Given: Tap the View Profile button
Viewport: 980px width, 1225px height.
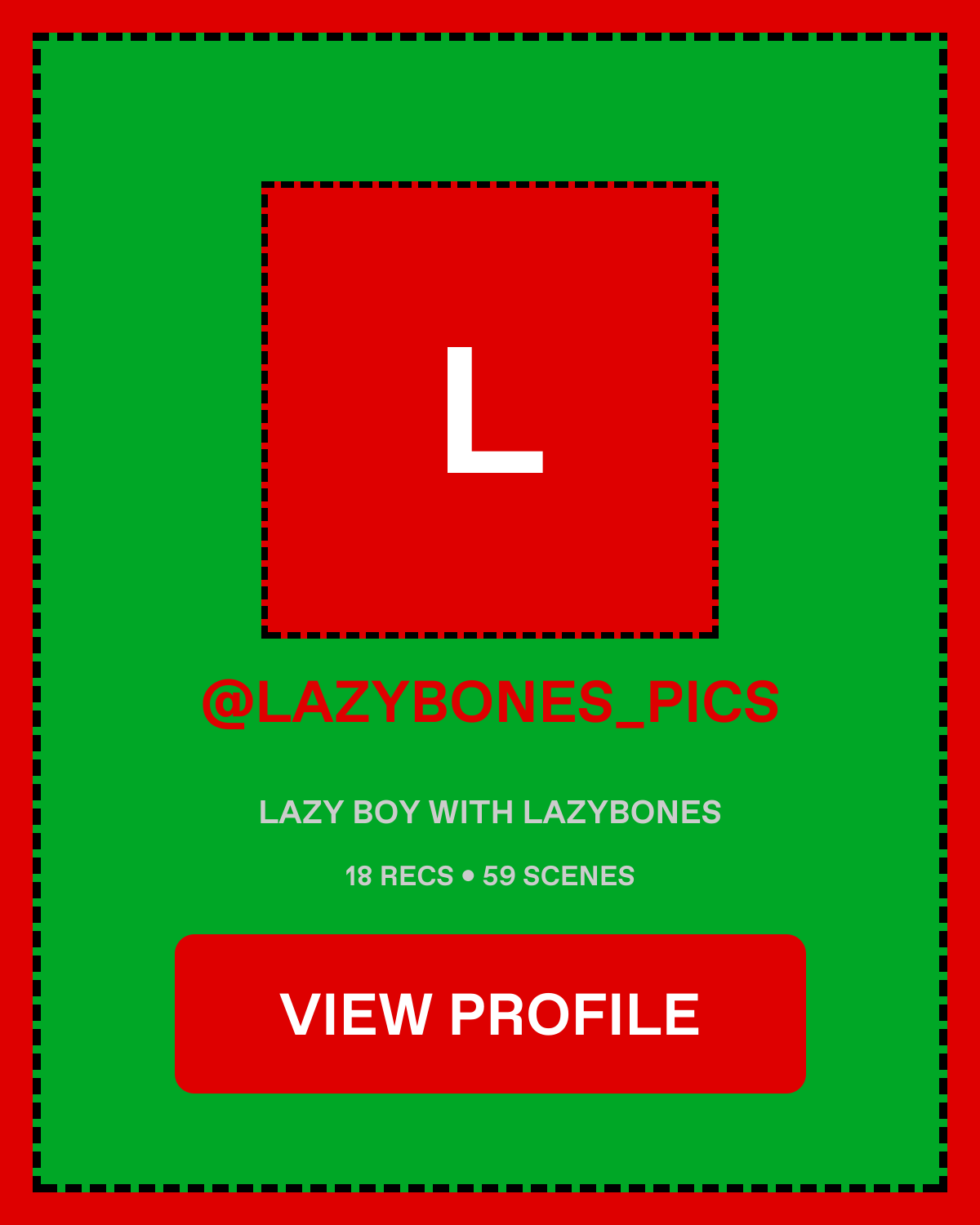Looking at the screenshot, I should point(490,1013).
